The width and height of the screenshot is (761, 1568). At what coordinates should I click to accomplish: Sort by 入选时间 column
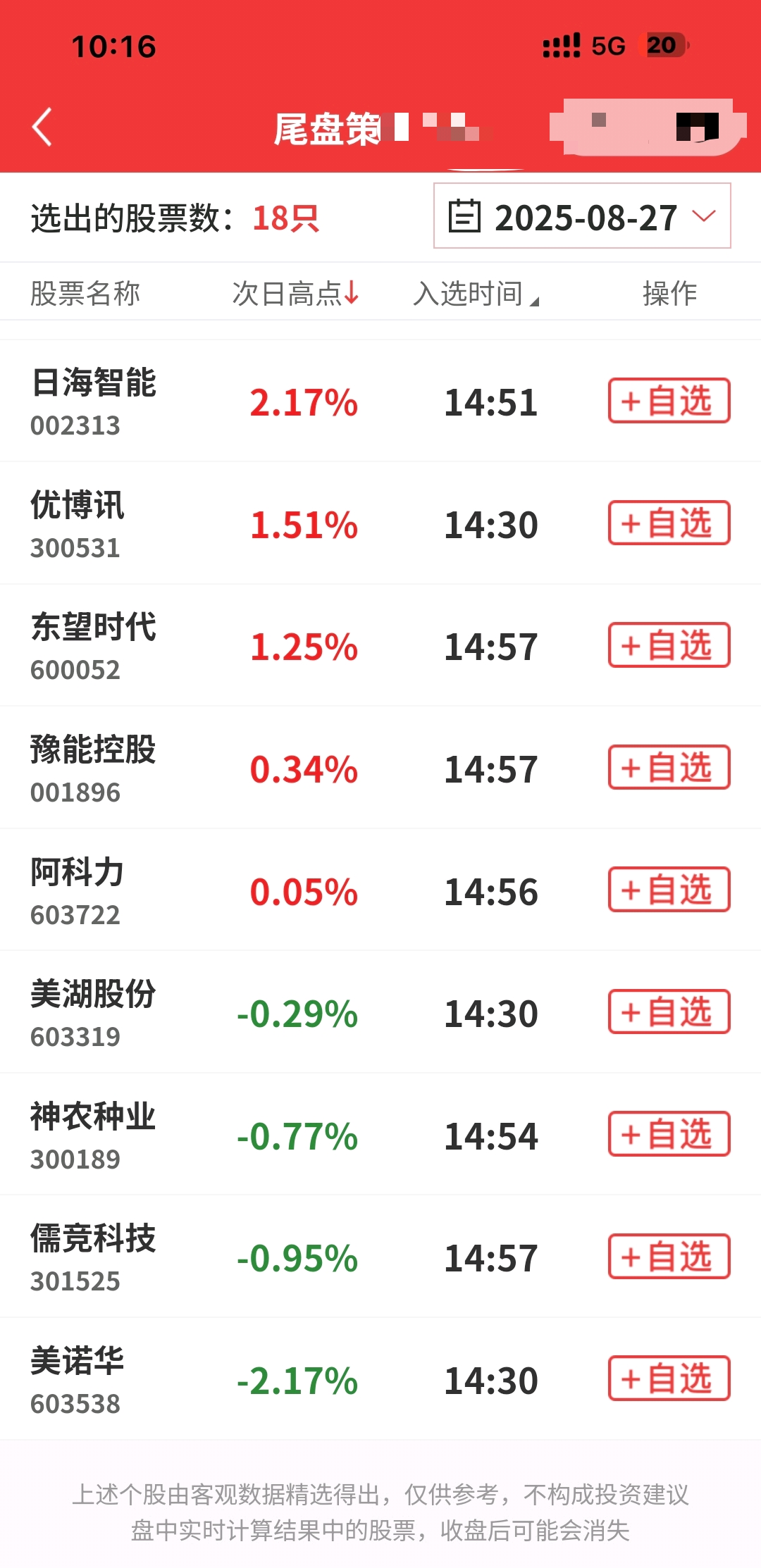(x=476, y=293)
